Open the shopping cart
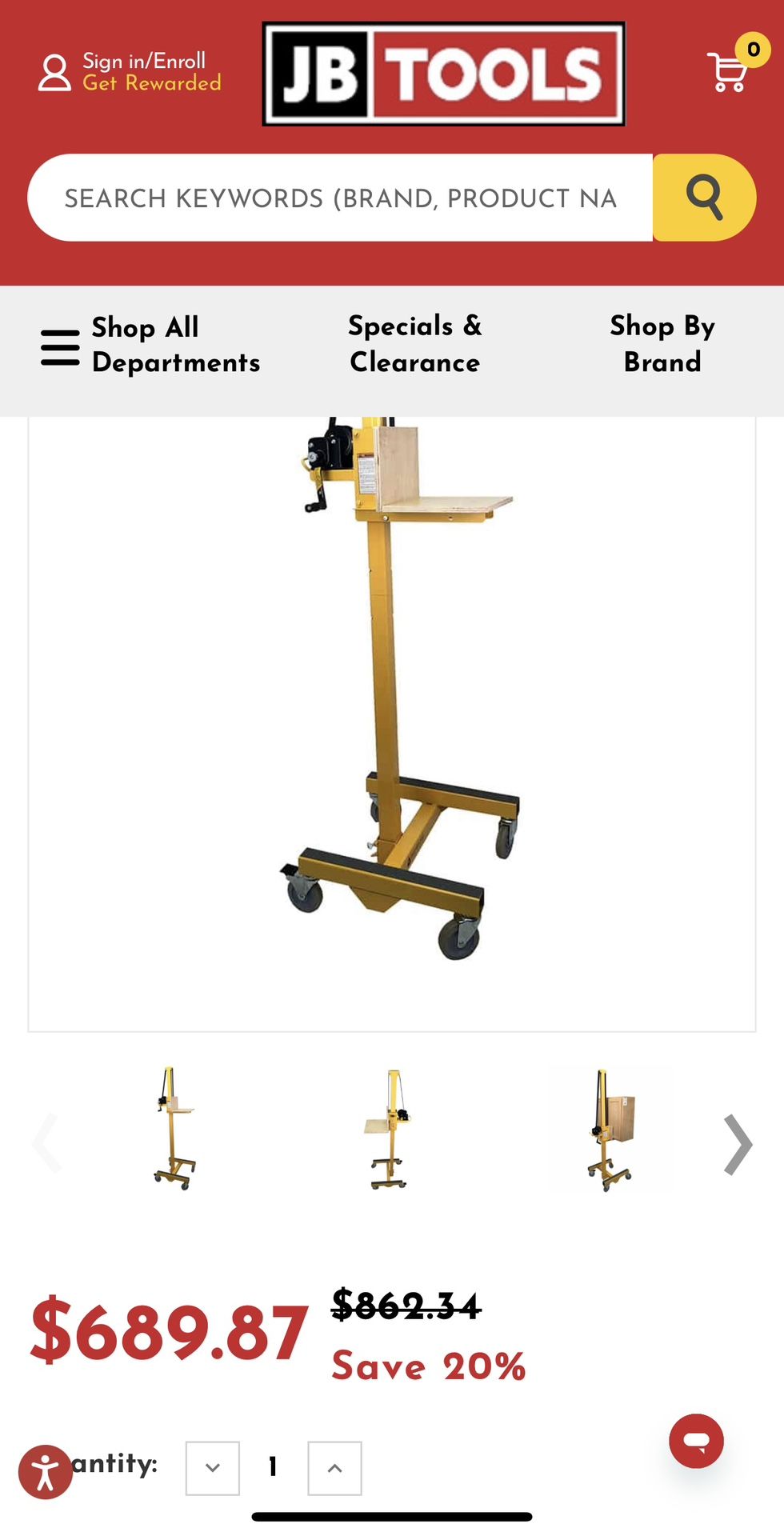784x1536 pixels. 729,72
